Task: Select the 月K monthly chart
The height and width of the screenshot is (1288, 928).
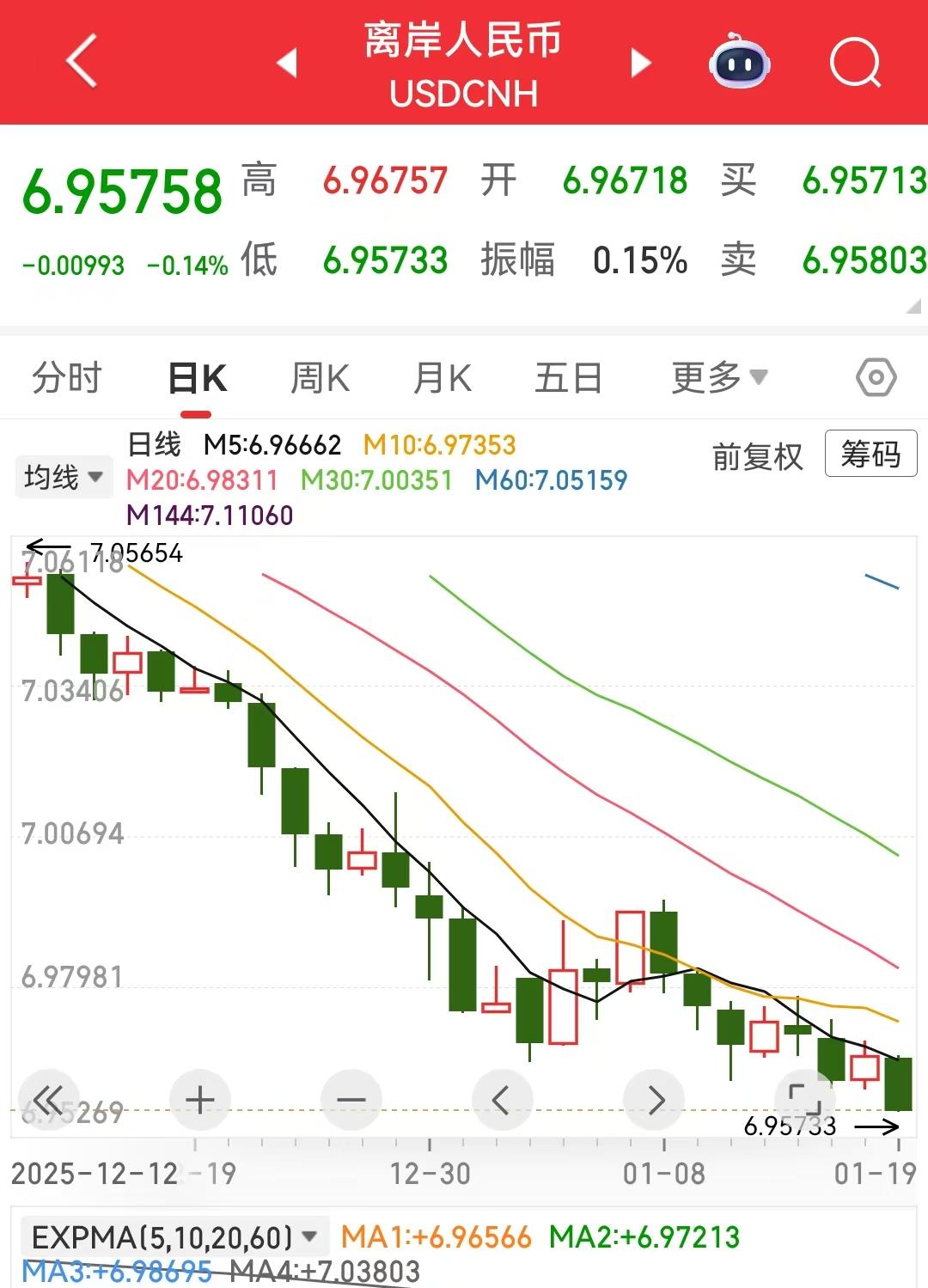Action: tap(442, 377)
